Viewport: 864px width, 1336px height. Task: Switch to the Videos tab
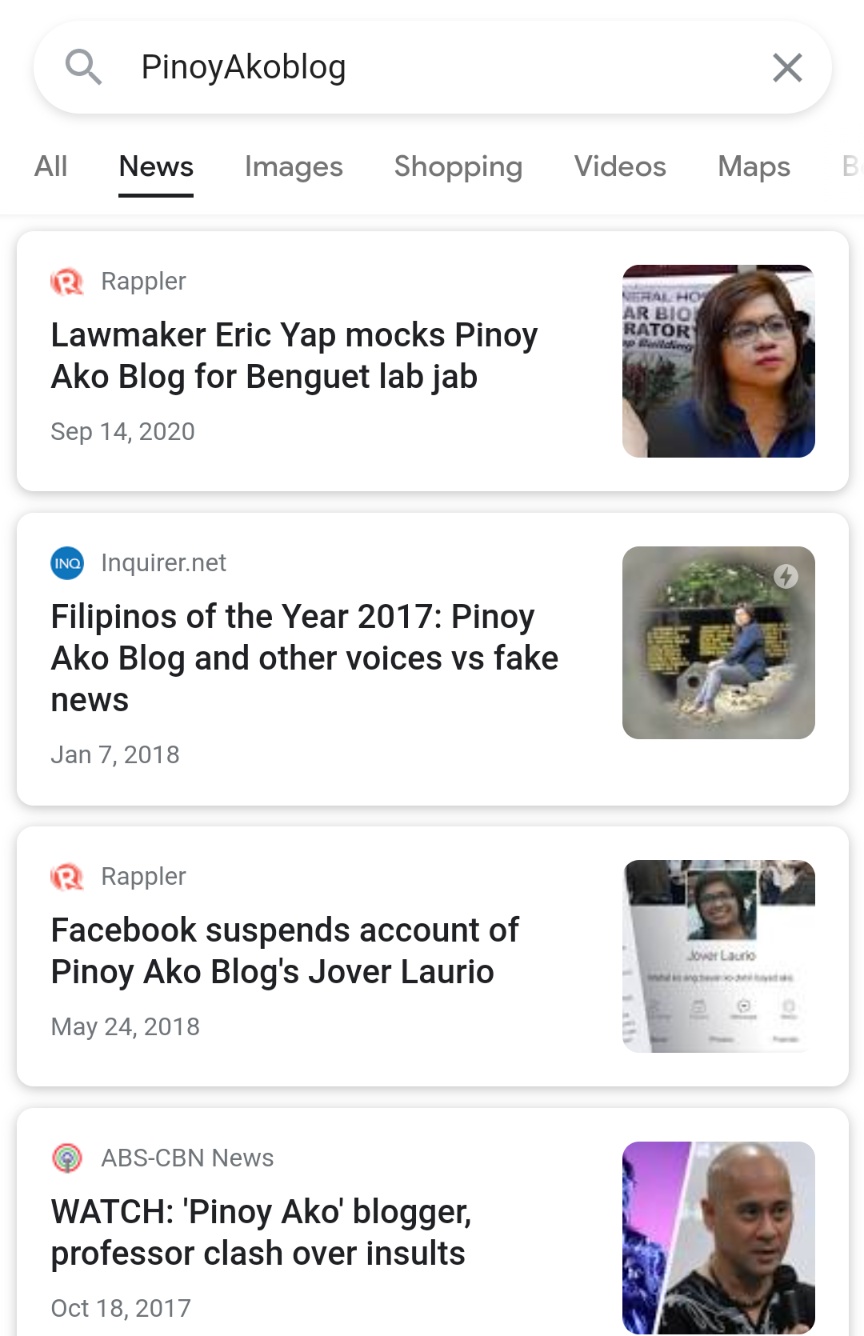click(x=620, y=166)
